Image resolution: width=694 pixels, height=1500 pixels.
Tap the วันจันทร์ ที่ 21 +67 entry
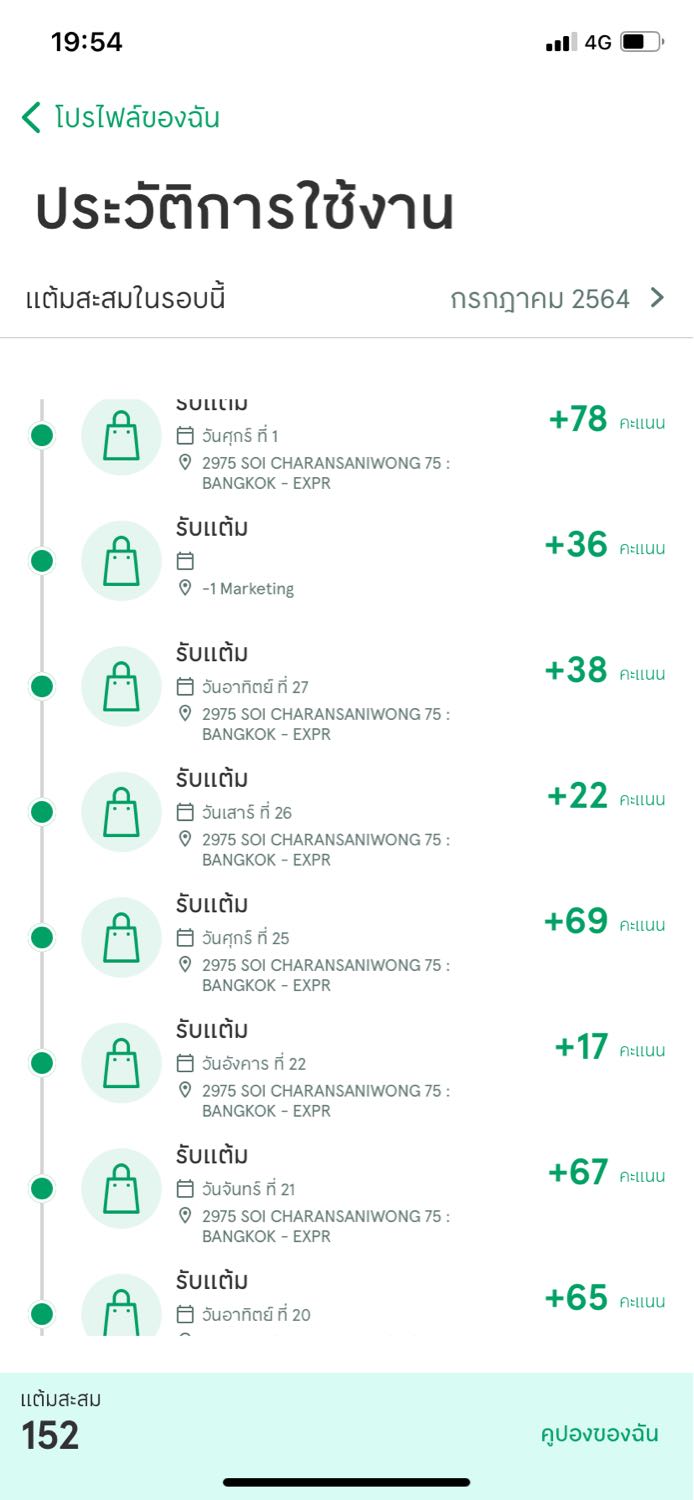pyautogui.click(x=347, y=1189)
